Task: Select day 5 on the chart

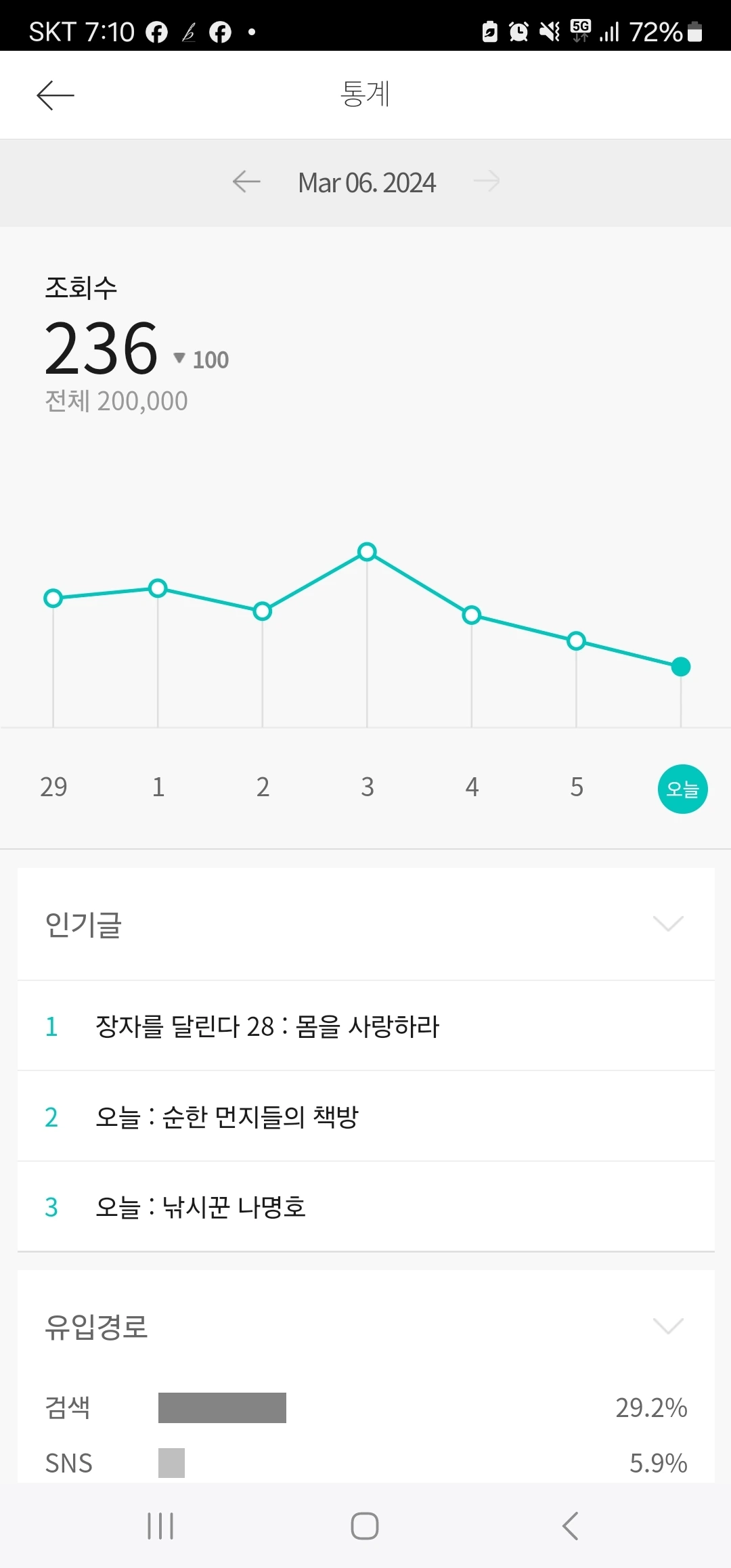Action: tap(576, 787)
